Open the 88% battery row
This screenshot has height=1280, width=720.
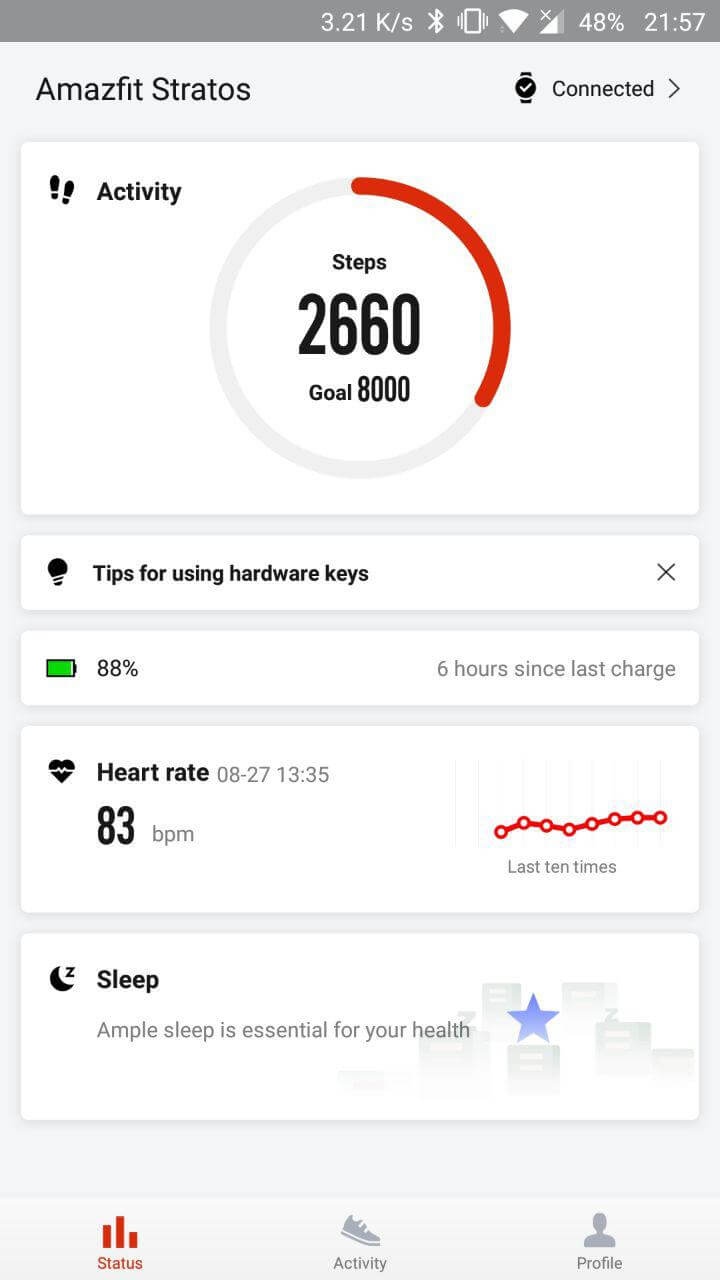[x=360, y=668]
